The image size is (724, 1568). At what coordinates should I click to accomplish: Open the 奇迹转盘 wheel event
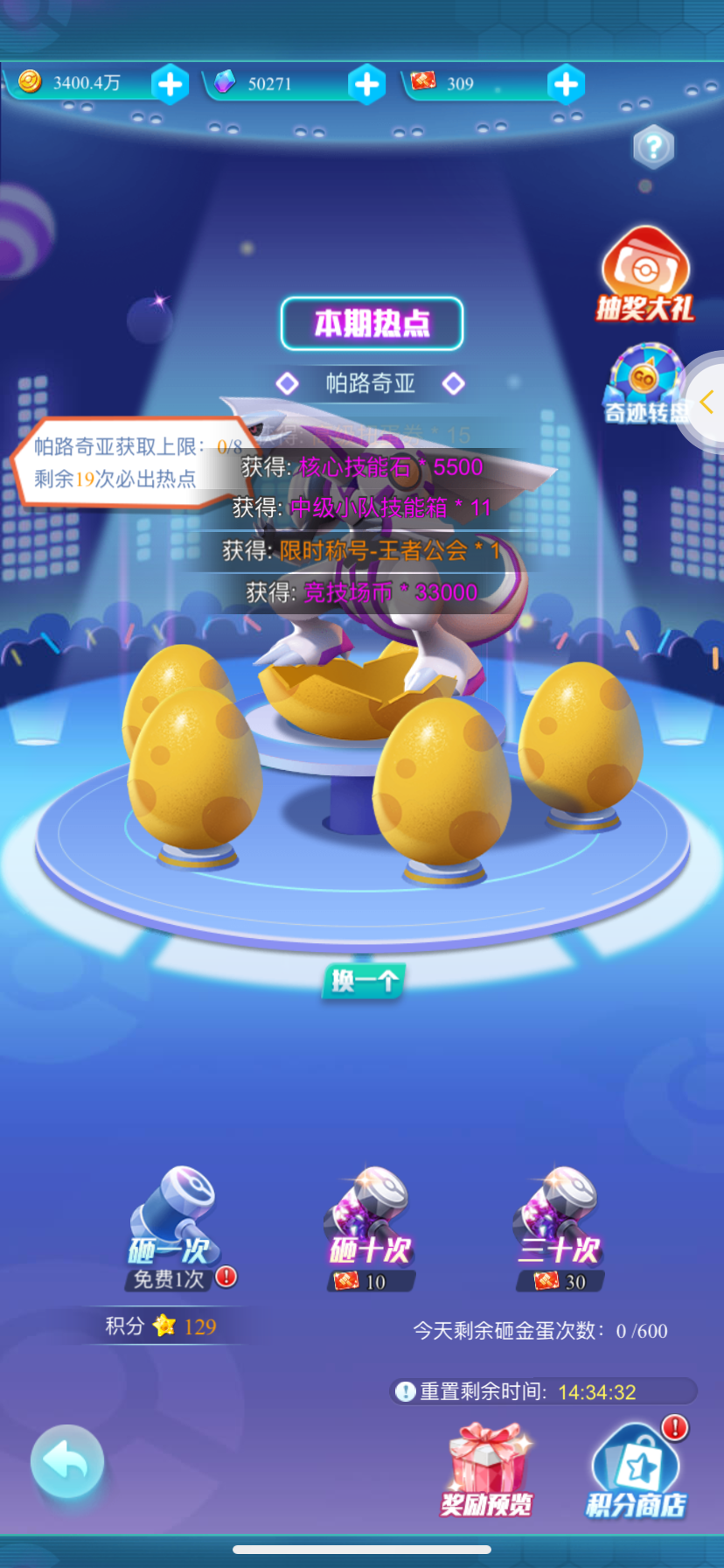click(645, 385)
